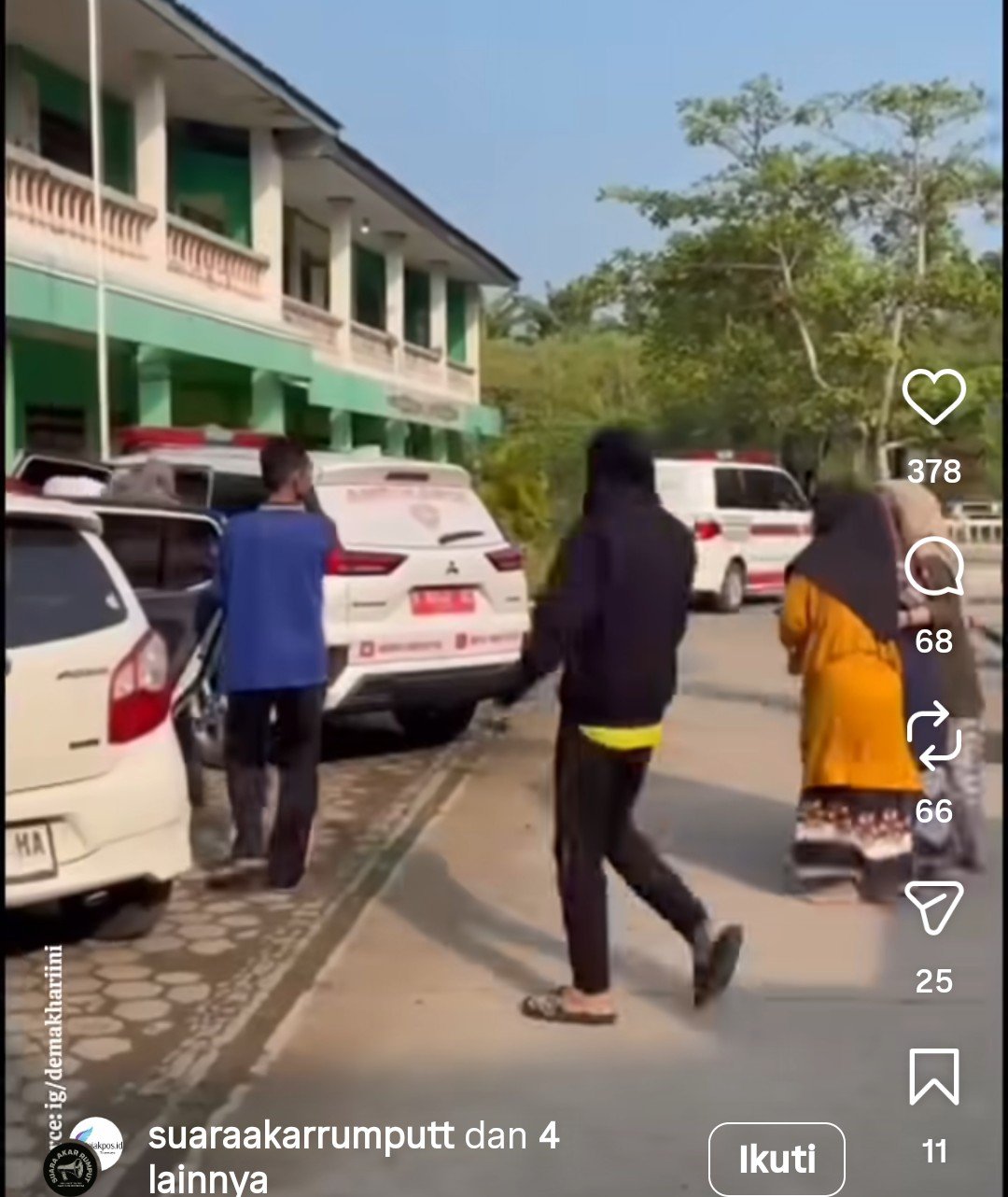Save this reel with the bookmark icon
Image resolution: width=1008 pixels, height=1197 pixels.
pyautogui.click(x=933, y=1077)
